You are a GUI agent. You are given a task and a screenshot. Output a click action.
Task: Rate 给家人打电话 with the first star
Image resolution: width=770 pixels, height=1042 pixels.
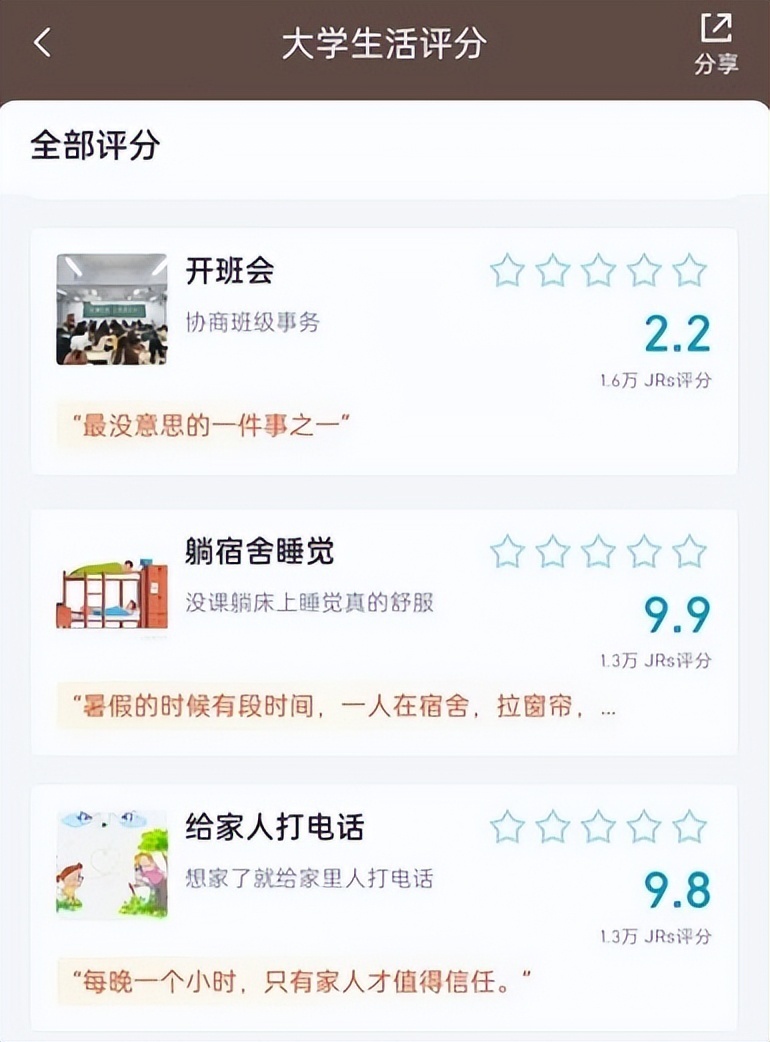coord(507,827)
